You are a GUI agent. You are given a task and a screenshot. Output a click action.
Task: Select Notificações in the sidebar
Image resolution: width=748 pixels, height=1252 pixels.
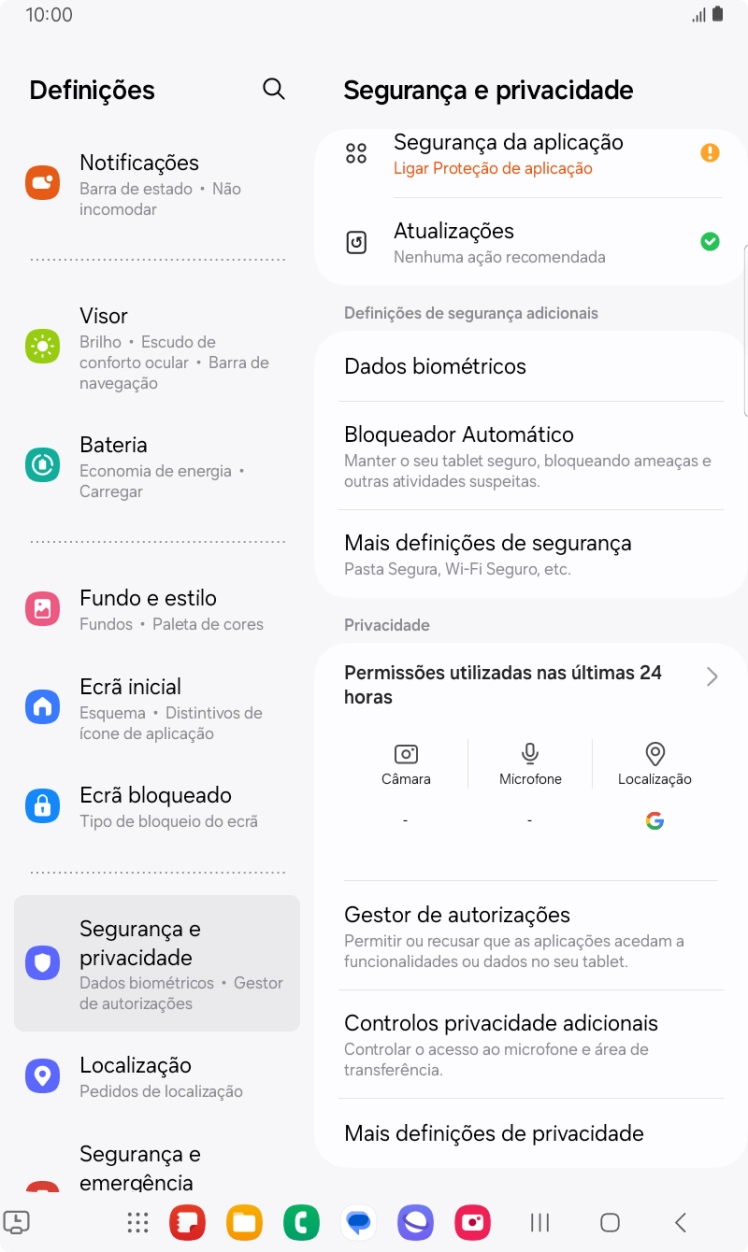(x=139, y=162)
